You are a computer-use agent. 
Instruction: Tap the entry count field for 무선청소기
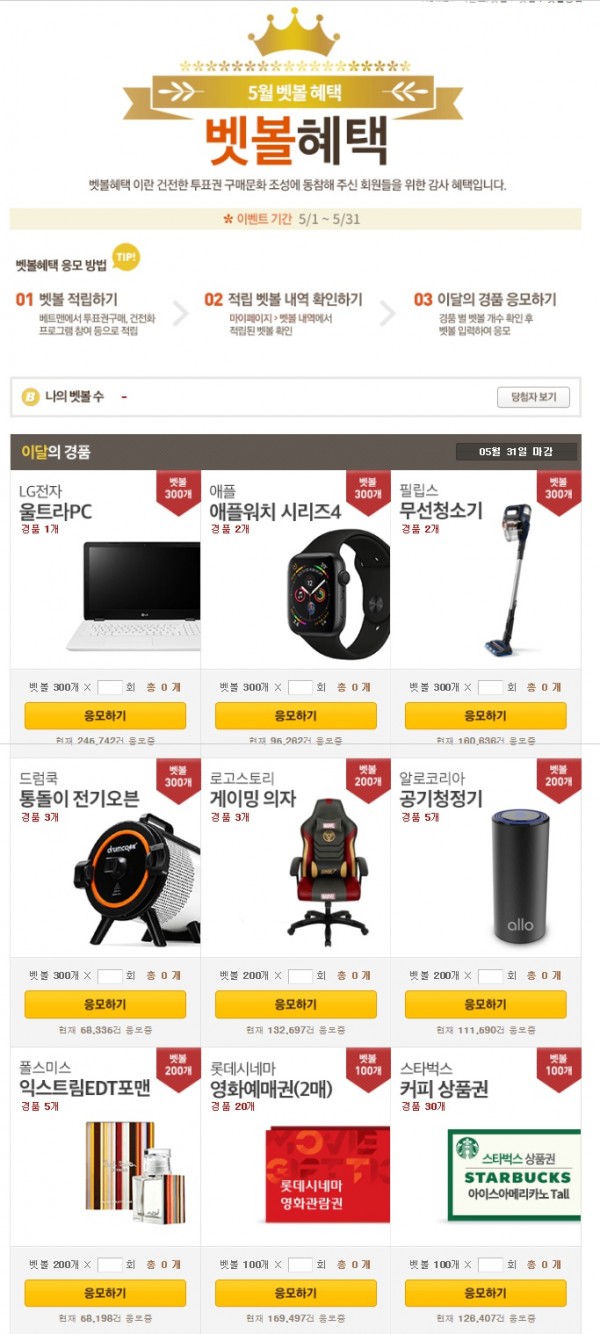click(490, 687)
